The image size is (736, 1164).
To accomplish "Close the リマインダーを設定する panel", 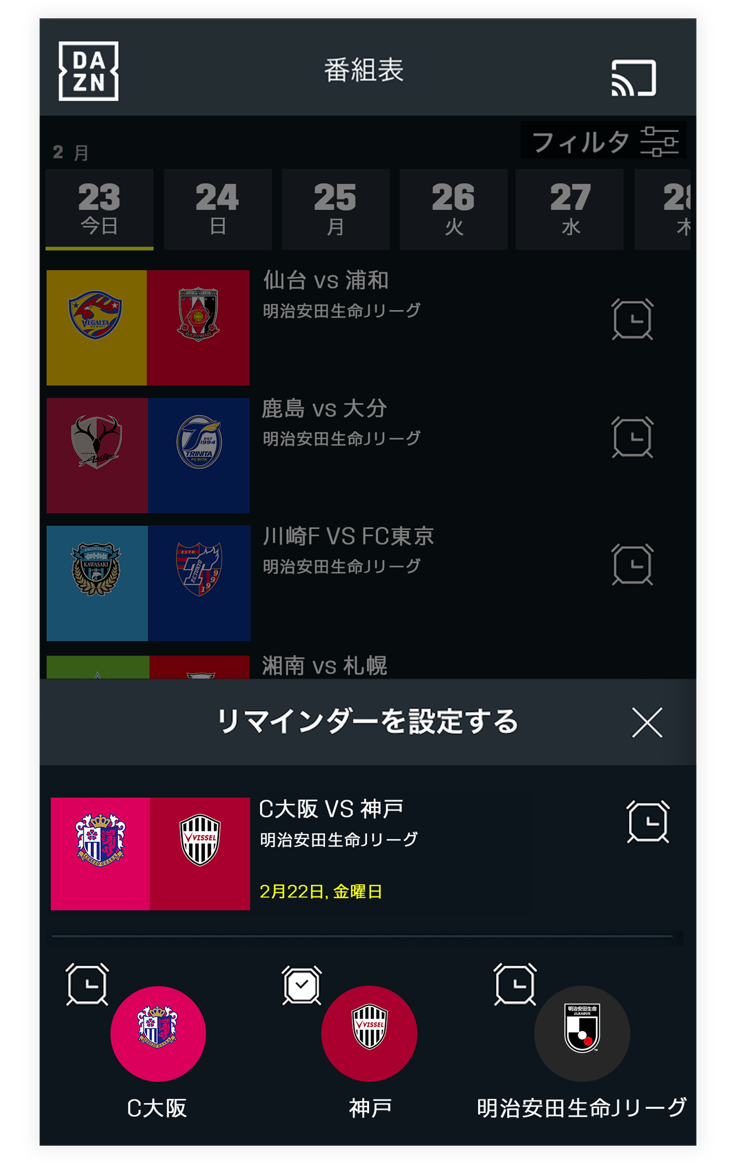I will 647,722.
